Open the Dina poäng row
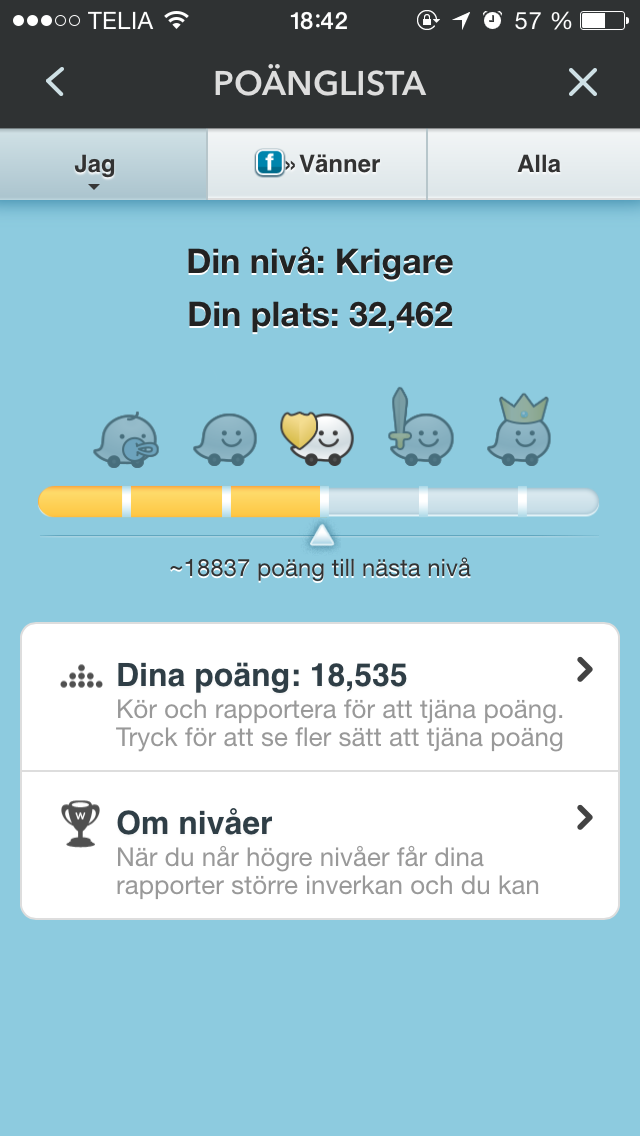The image size is (640, 1136). 320,697
